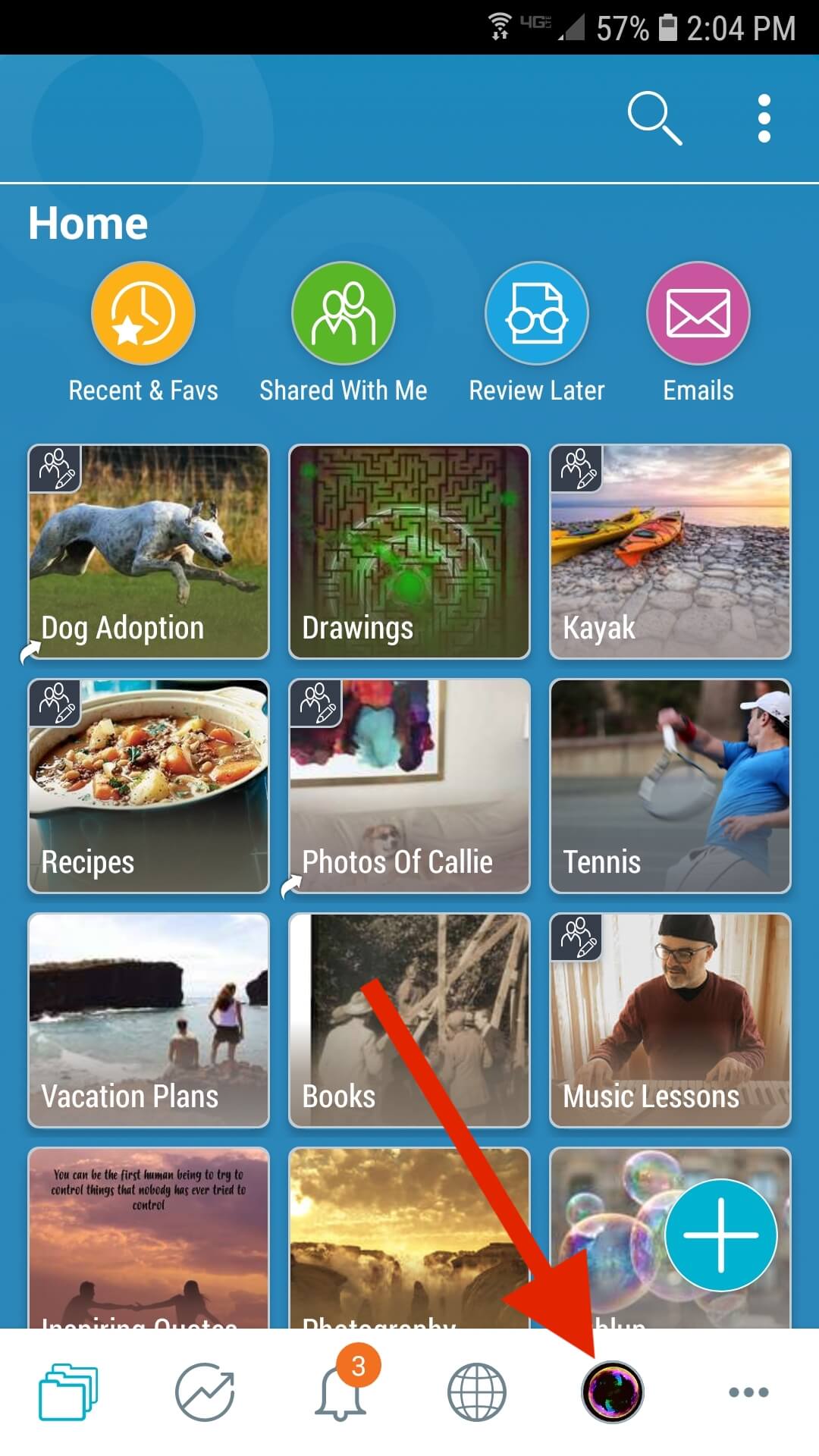Open the Vacation Plans folder
This screenshot has width=819, height=1456.
click(149, 1020)
